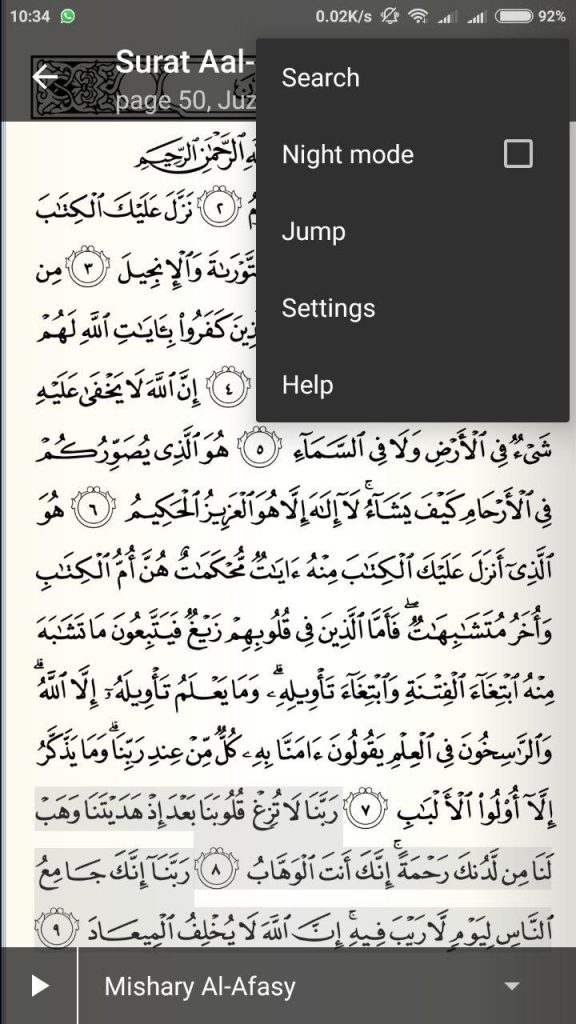Choose Jump in the menu
The width and height of the screenshot is (576, 1024).
[413, 231]
